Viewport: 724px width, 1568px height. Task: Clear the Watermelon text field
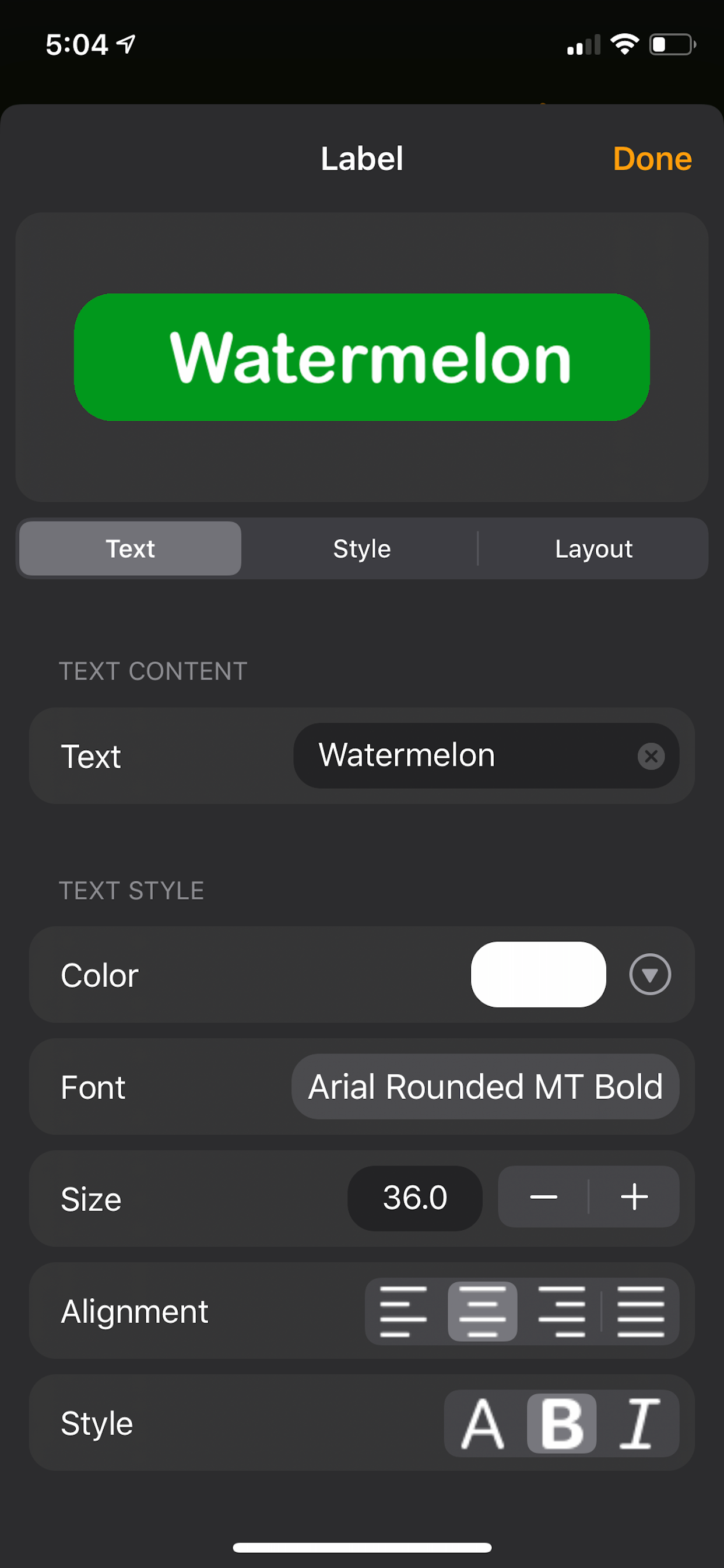(x=652, y=756)
